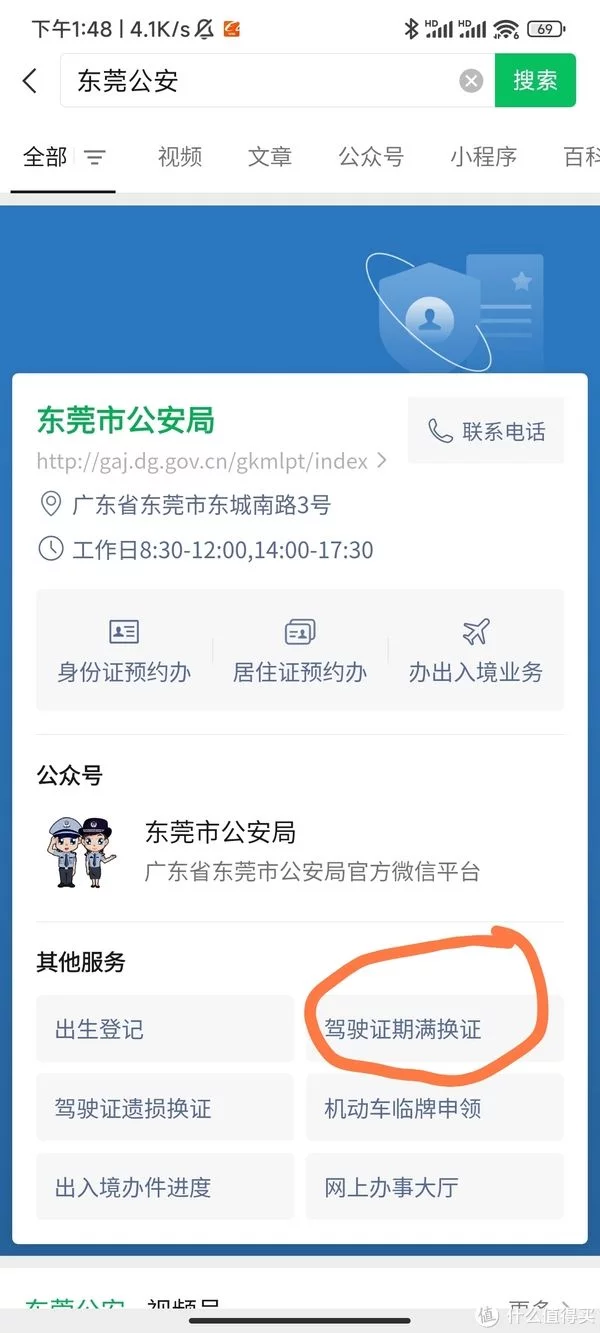Open 身份证预约办 service
Image resolution: width=600 pixels, height=1333 pixels.
click(124, 650)
